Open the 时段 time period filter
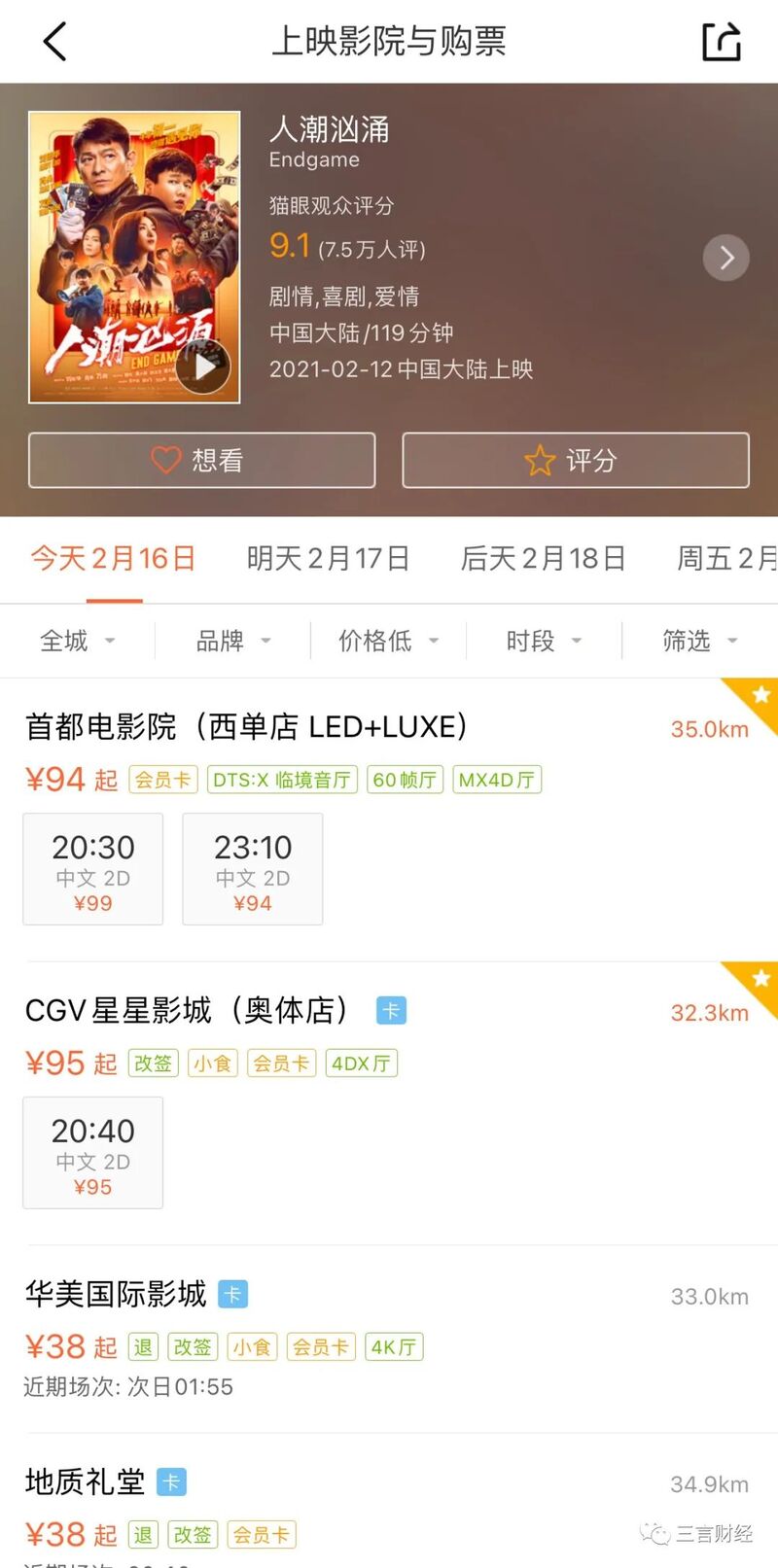The image size is (778, 1568). (x=543, y=641)
